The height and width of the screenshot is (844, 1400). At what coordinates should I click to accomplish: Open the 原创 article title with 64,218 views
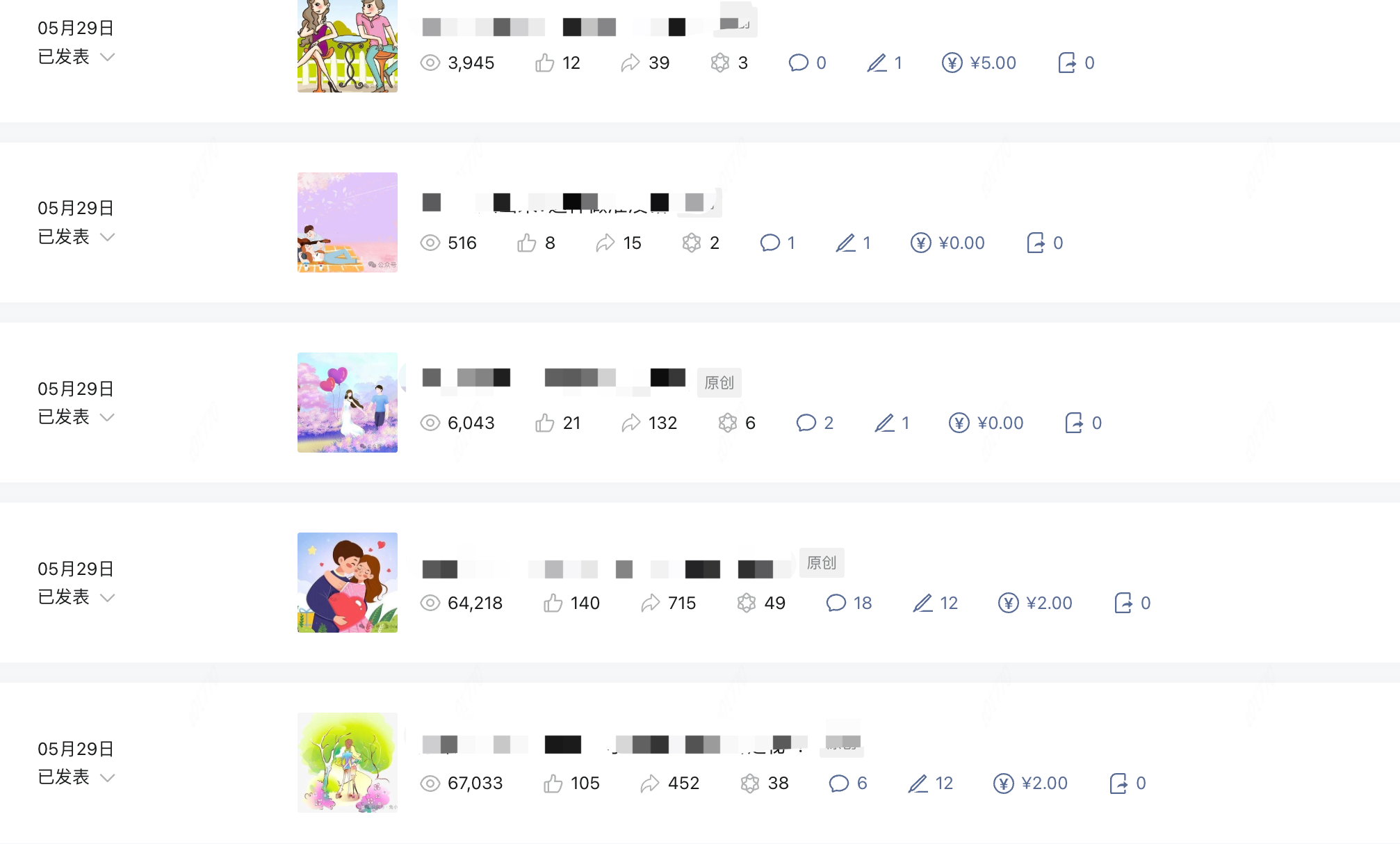[x=605, y=569]
